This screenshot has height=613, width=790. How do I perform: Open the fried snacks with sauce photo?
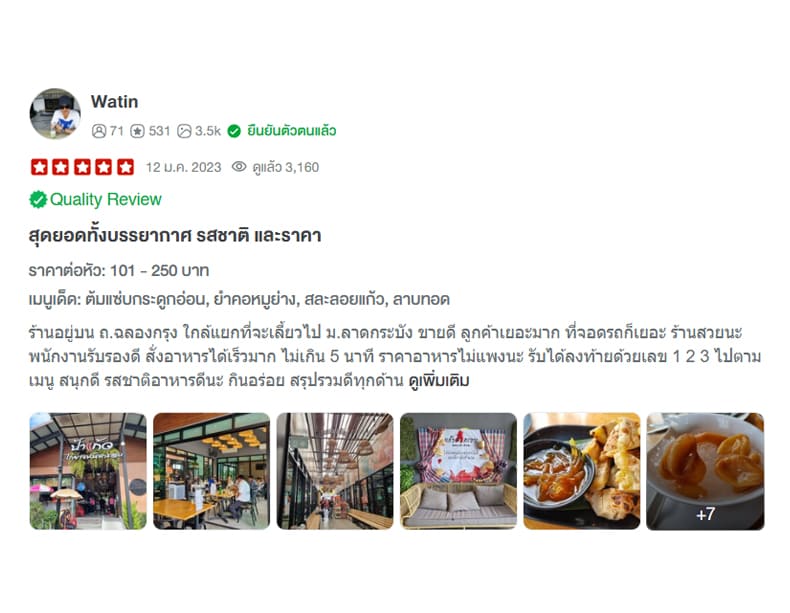click(x=581, y=471)
